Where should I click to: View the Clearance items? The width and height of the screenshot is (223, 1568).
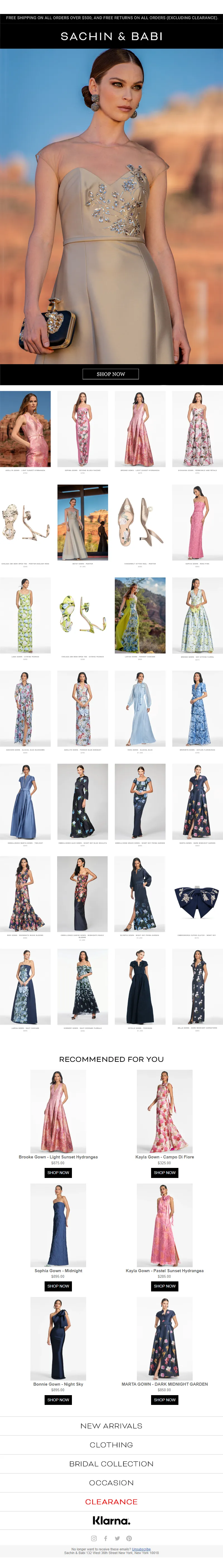coord(111,1502)
